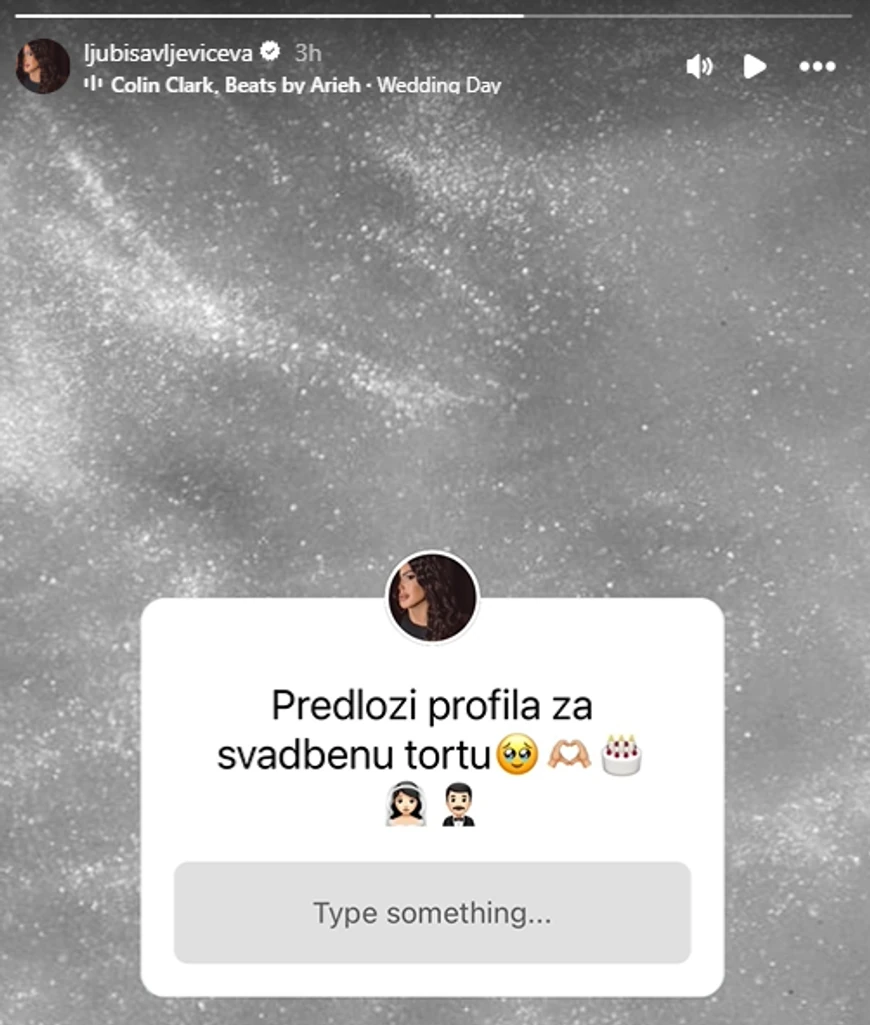Screen dimensions: 870x1025
Task: Tap the "Type something..." answer field
Action: [432, 913]
